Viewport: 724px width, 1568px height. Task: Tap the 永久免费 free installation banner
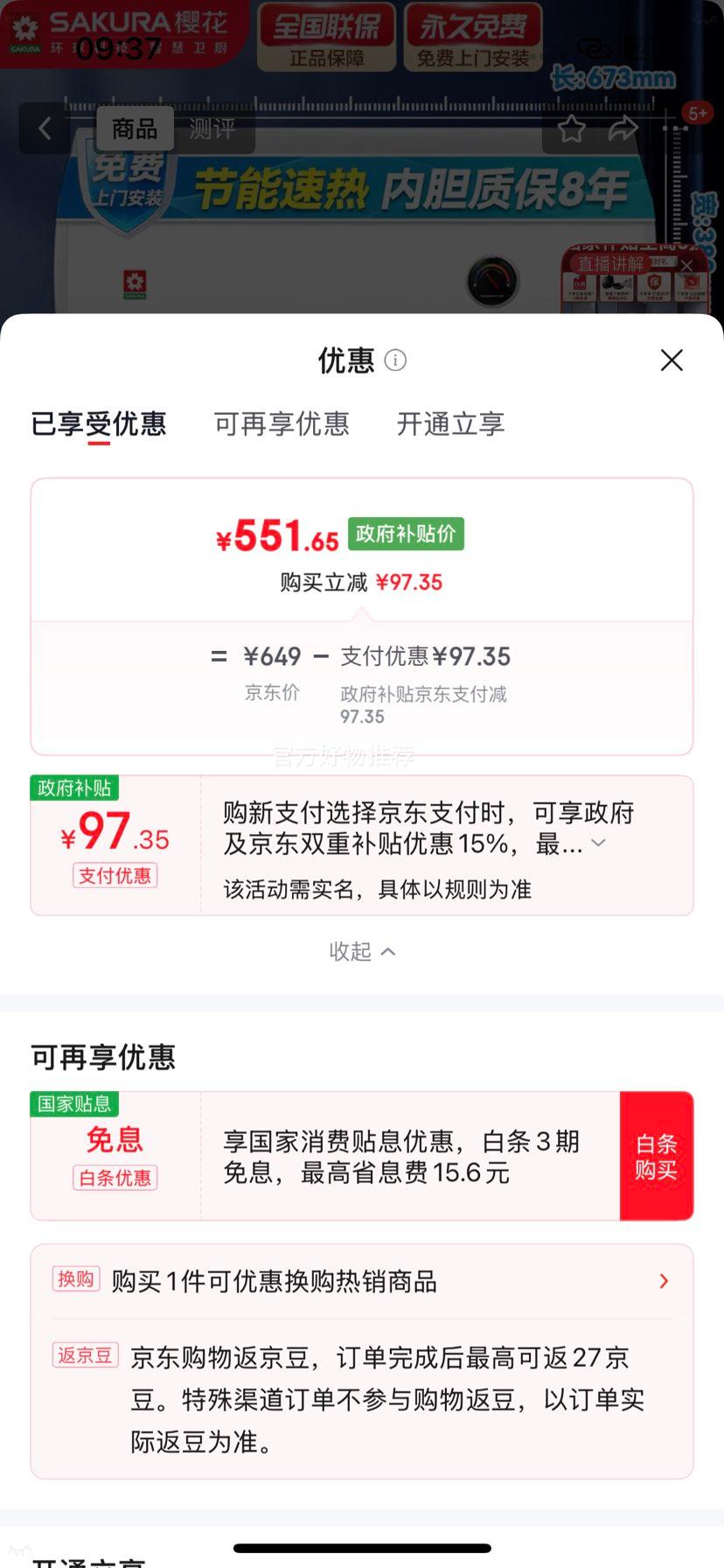[472, 35]
